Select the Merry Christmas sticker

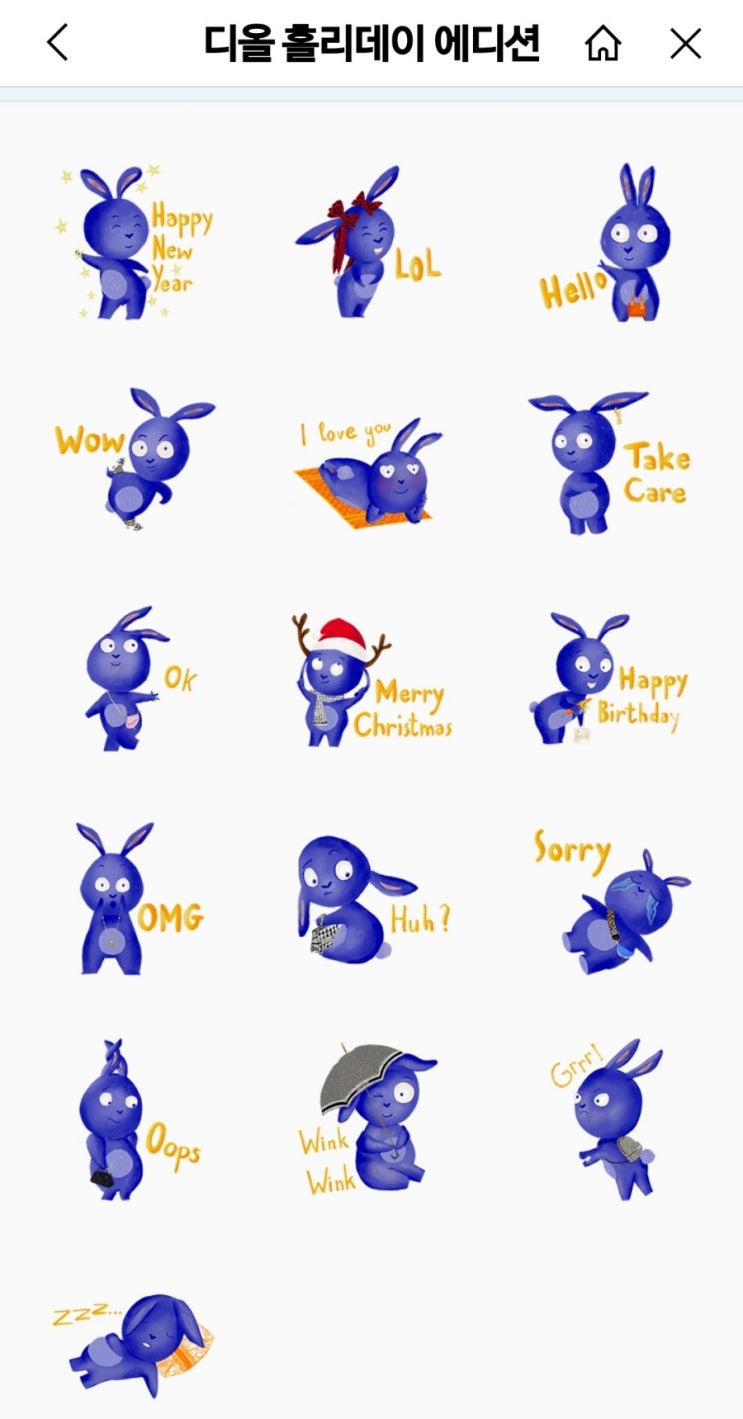click(371, 680)
